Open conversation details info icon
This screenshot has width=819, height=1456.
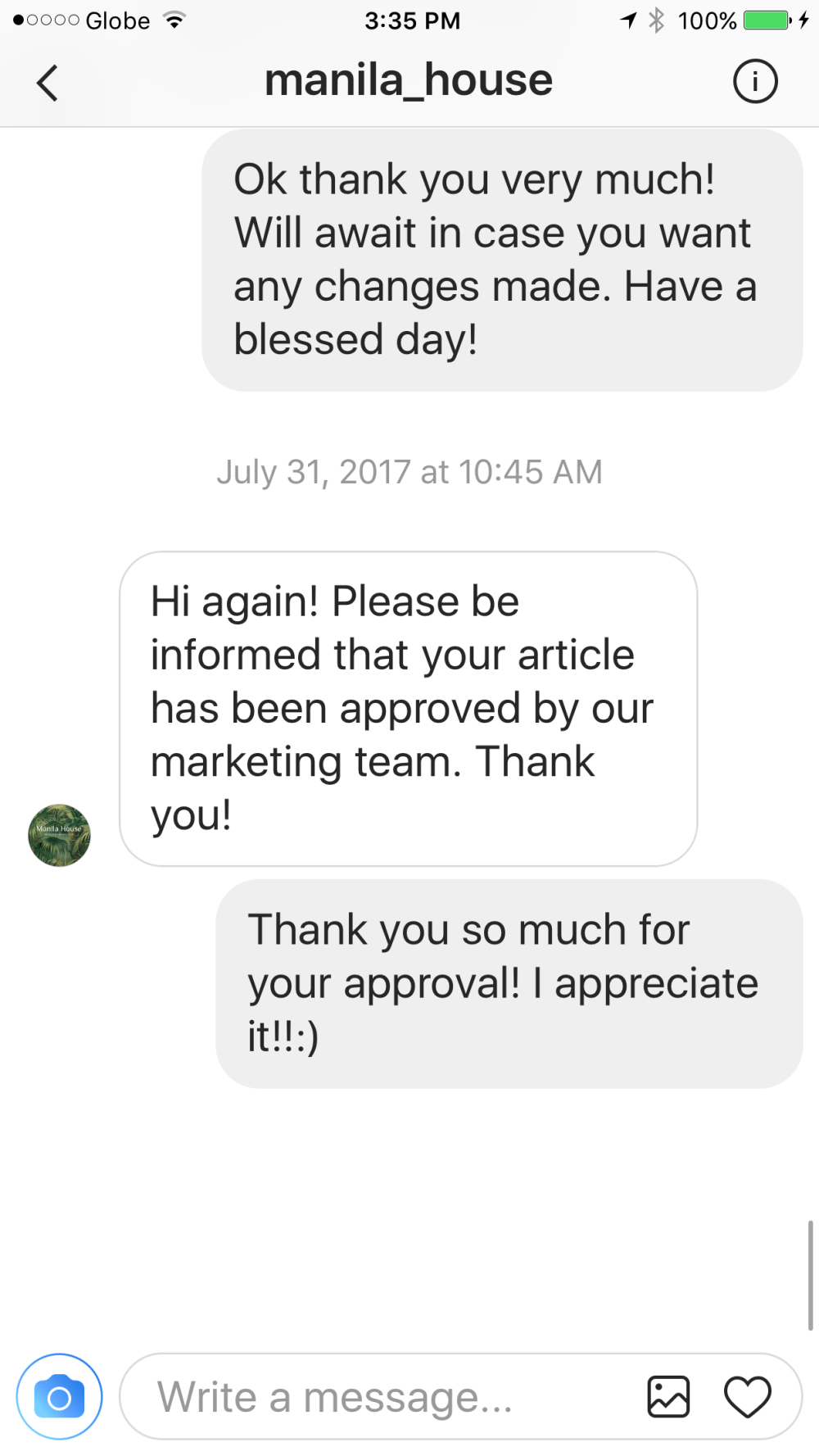[754, 82]
